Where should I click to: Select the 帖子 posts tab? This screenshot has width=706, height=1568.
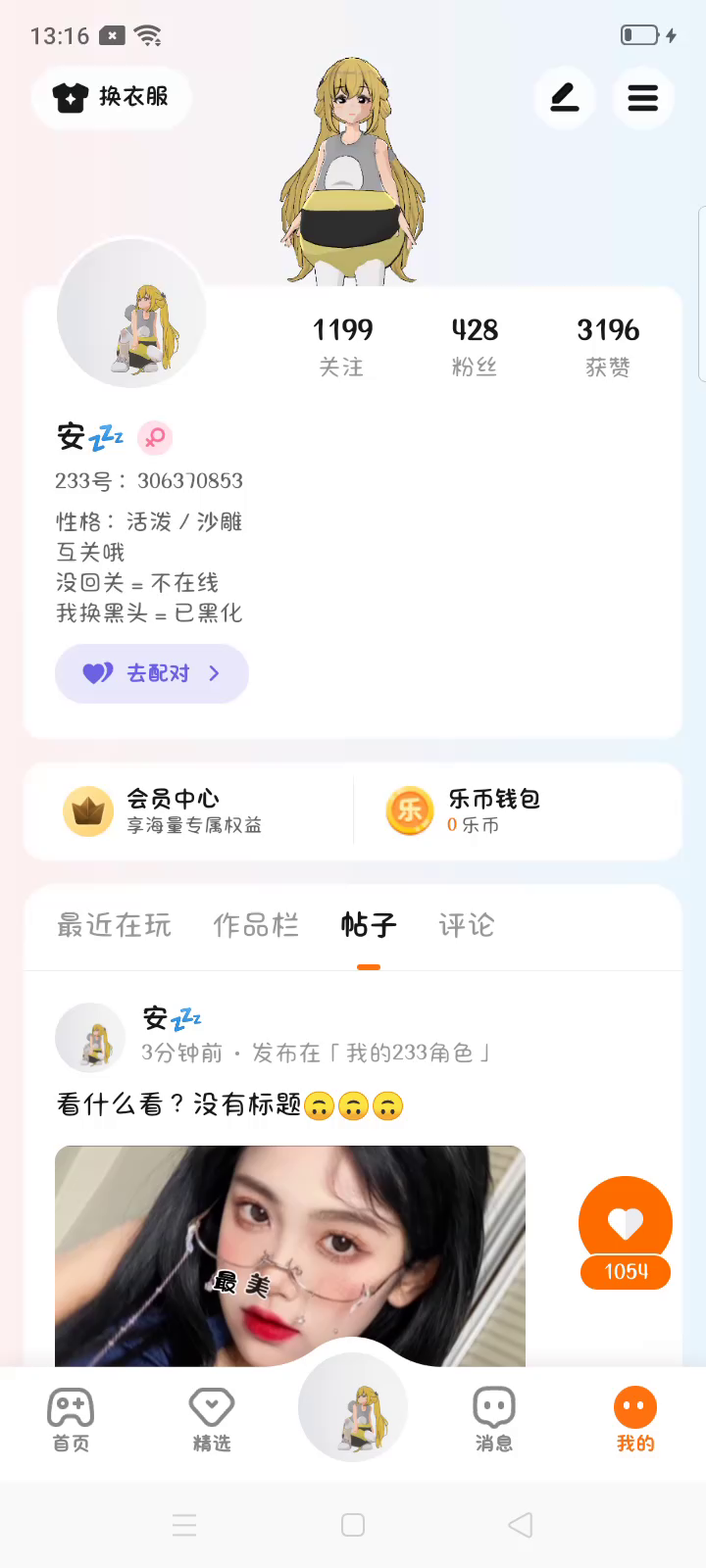[369, 925]
